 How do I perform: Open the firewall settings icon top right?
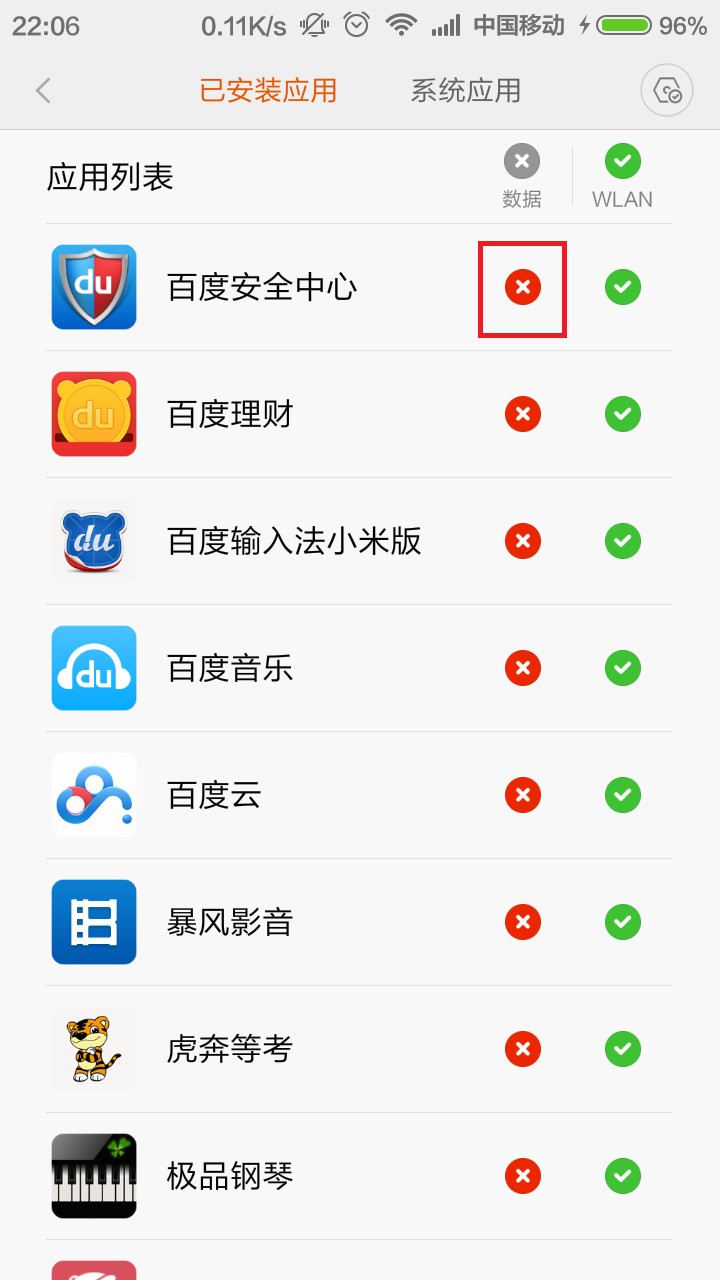click(666, 90)
